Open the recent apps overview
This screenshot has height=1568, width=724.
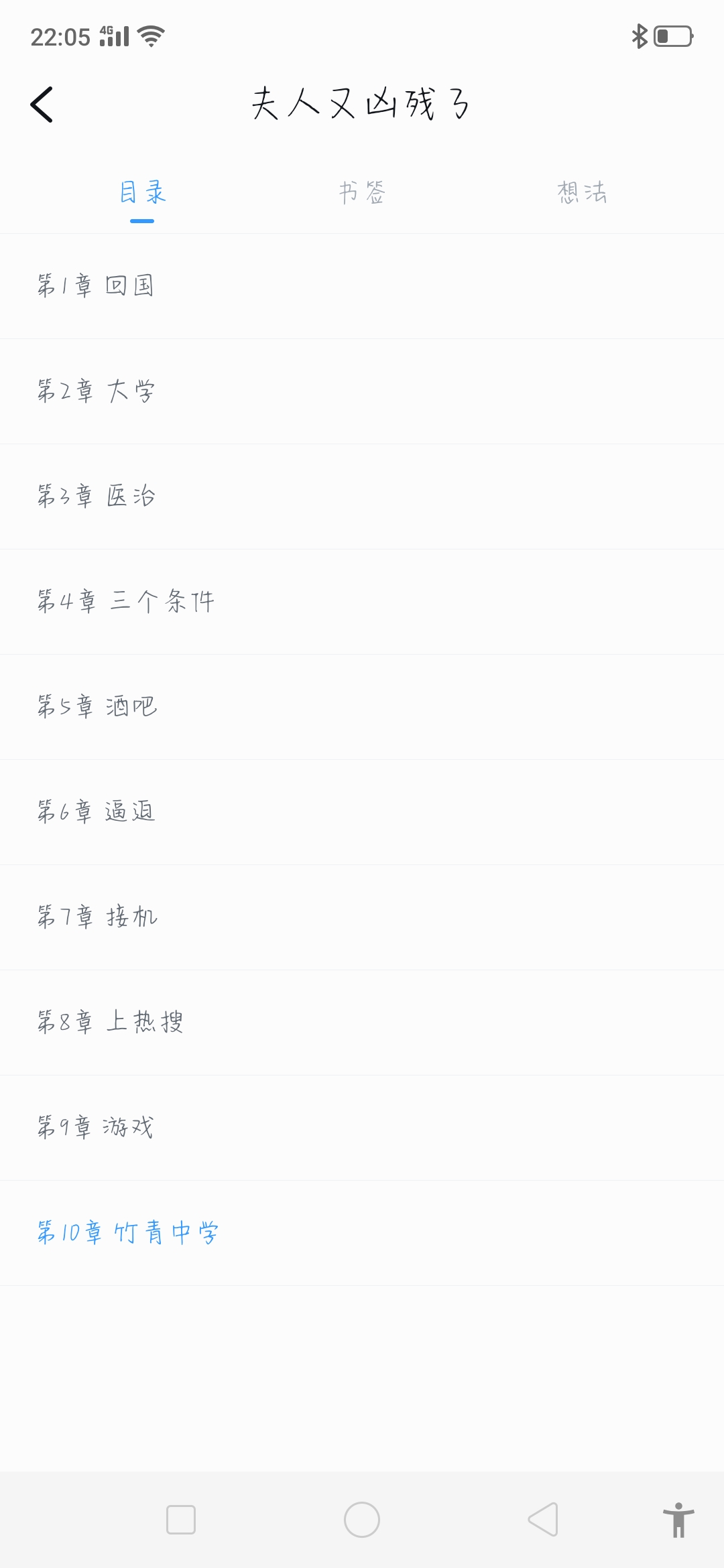click(181, 1520)
